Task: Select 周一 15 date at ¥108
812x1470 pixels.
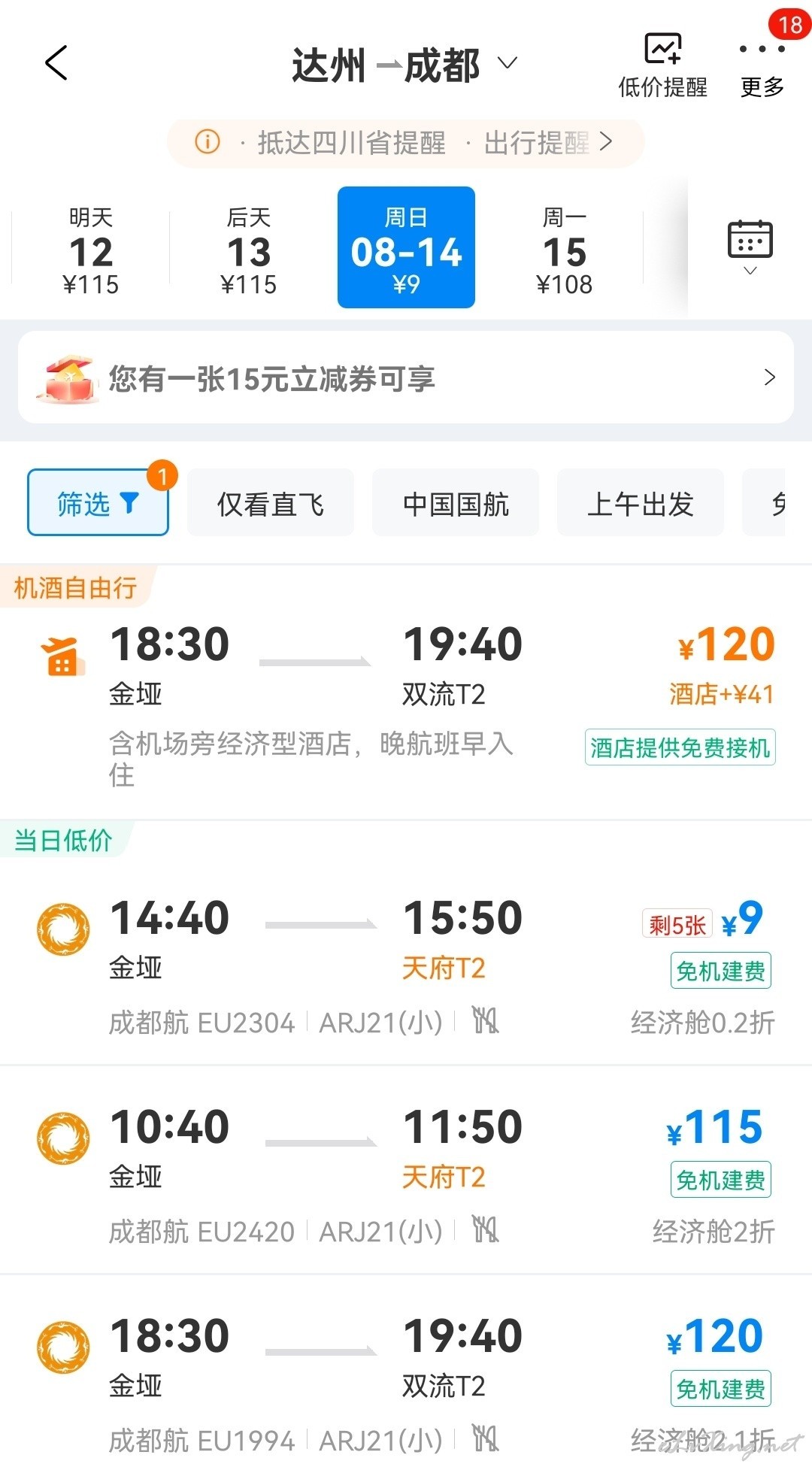Action: pos(565,251)
